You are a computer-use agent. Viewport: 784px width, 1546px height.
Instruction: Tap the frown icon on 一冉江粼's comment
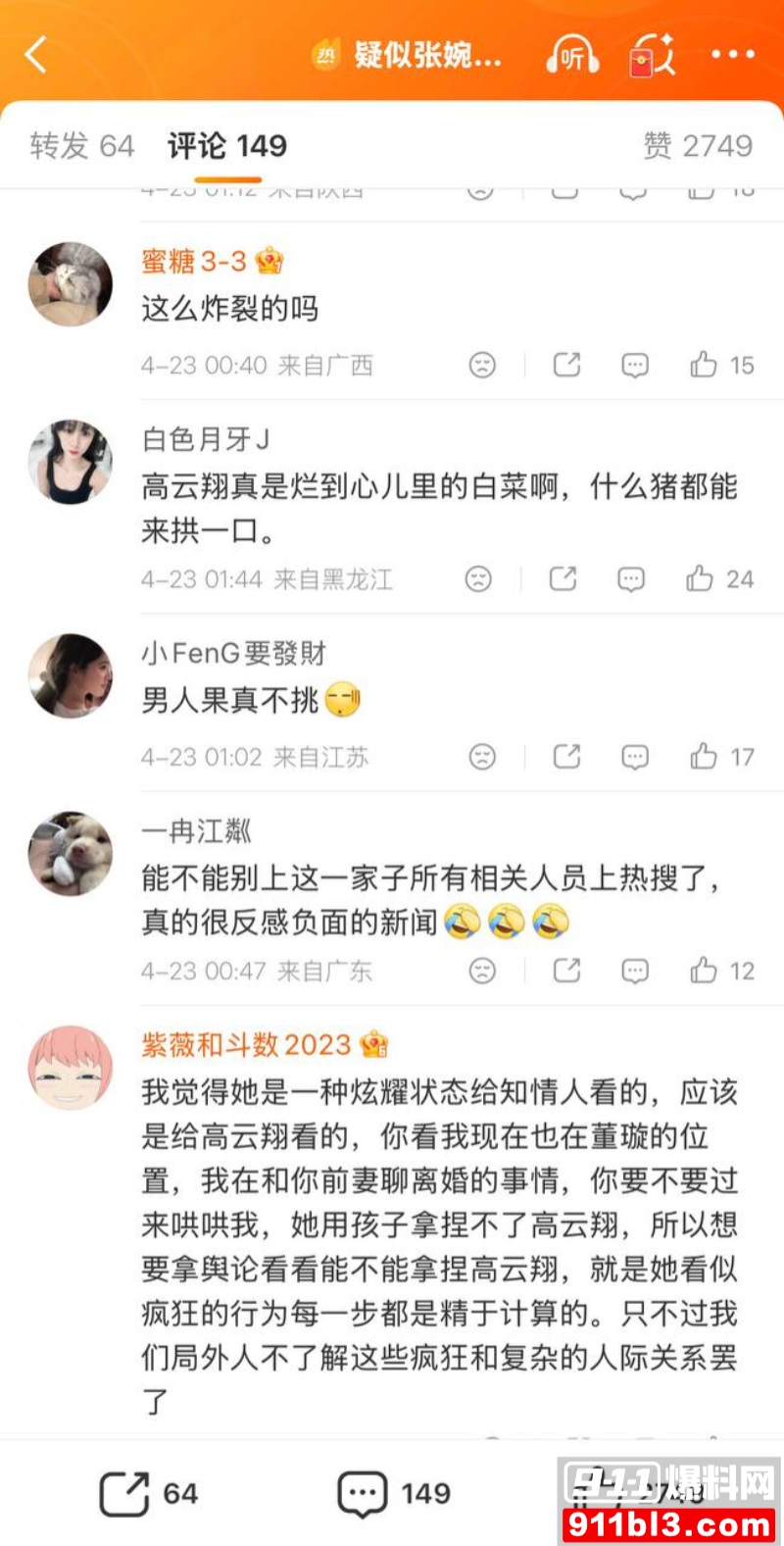pyautogui.click(x=479, y=971)
